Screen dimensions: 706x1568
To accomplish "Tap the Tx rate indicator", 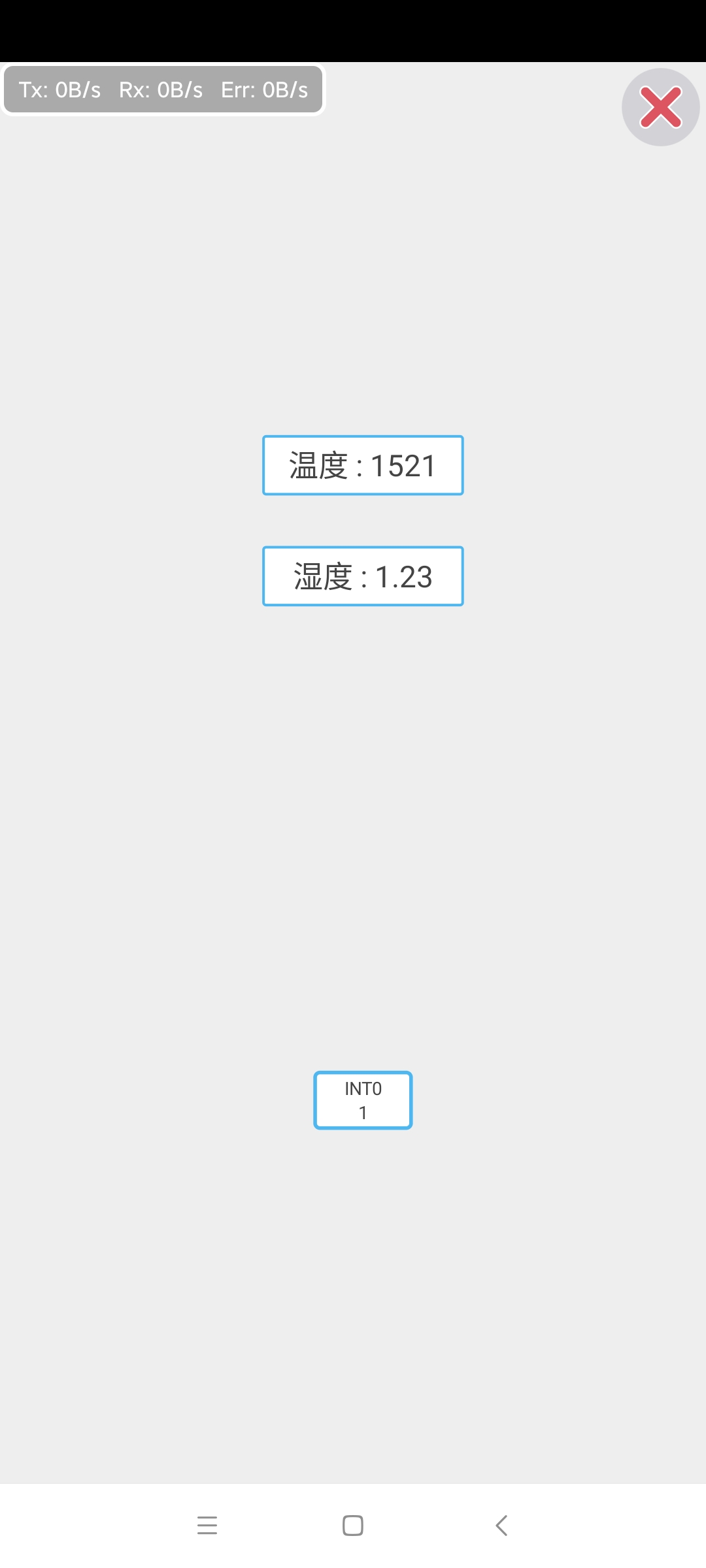I will pyautogui.click(x=60, y=90).
